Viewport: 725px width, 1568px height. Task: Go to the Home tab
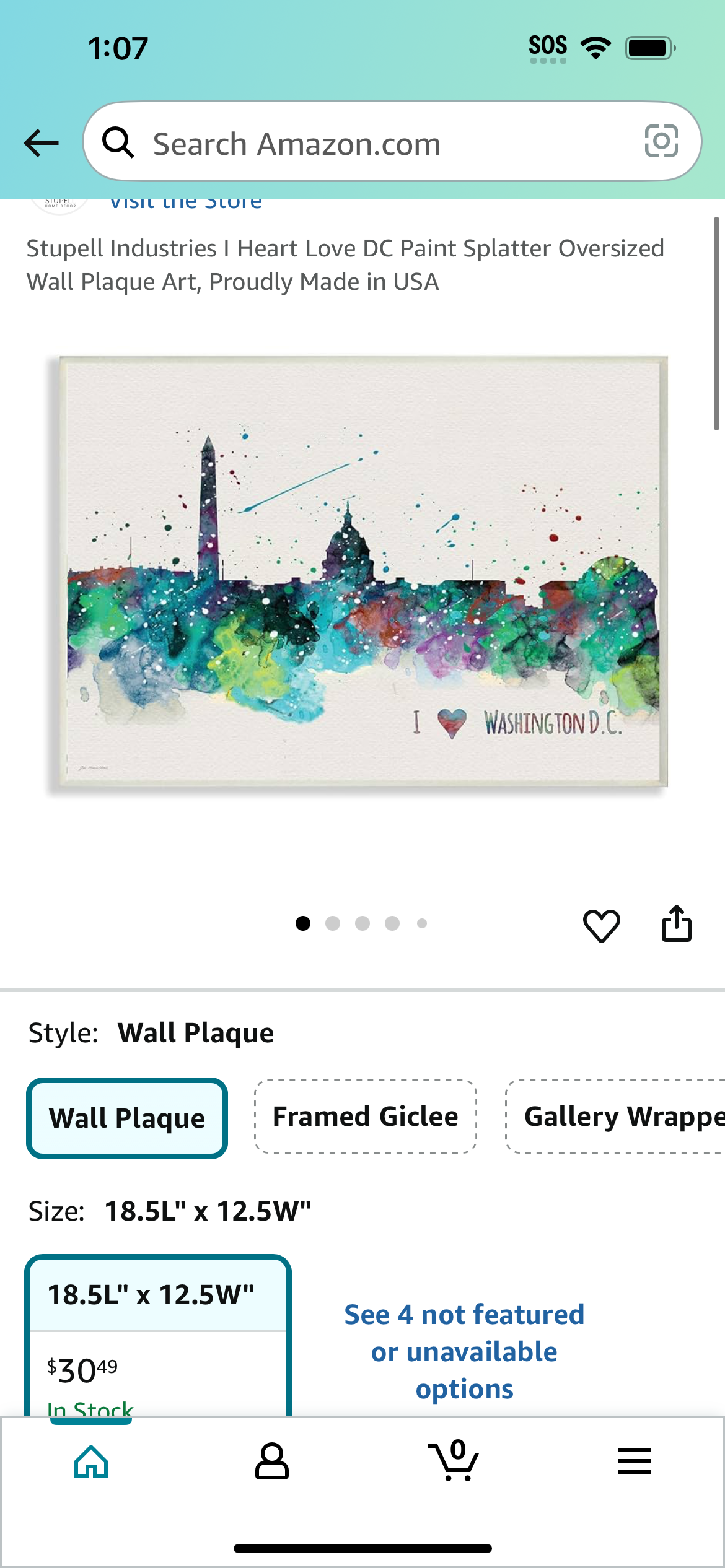[x=91, y=1461]
